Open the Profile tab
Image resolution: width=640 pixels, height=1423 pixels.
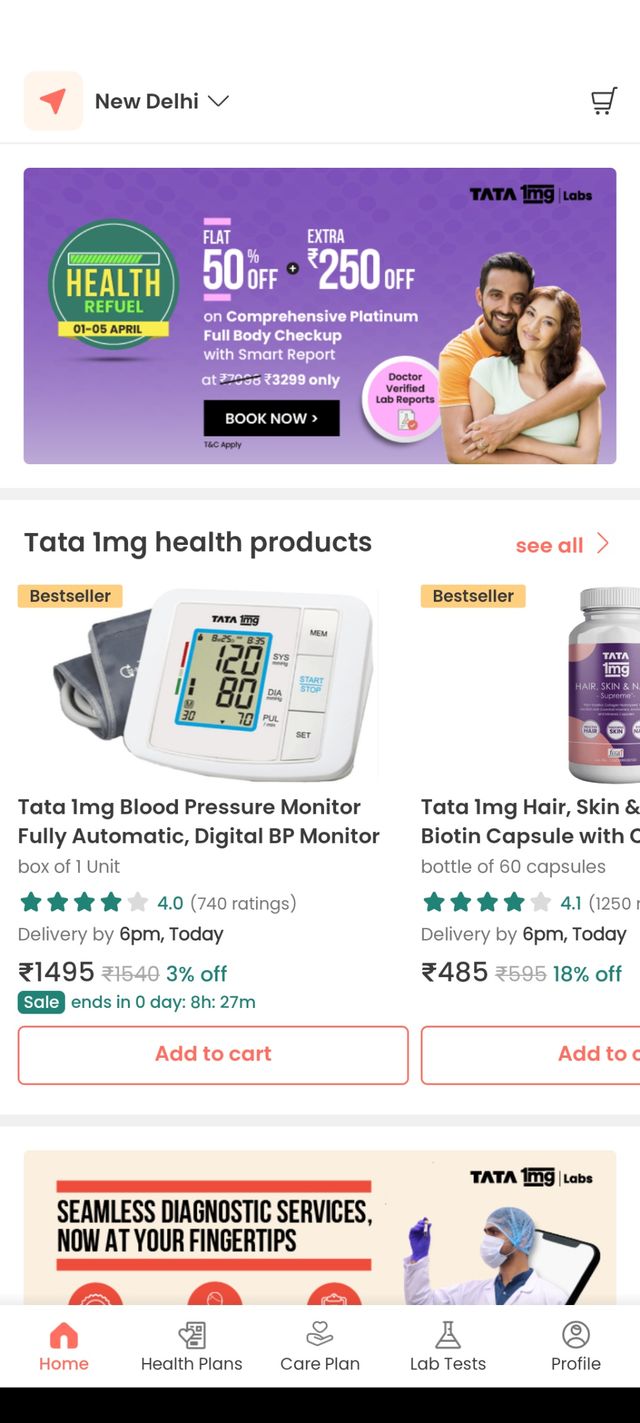(x=576, y=1346)
